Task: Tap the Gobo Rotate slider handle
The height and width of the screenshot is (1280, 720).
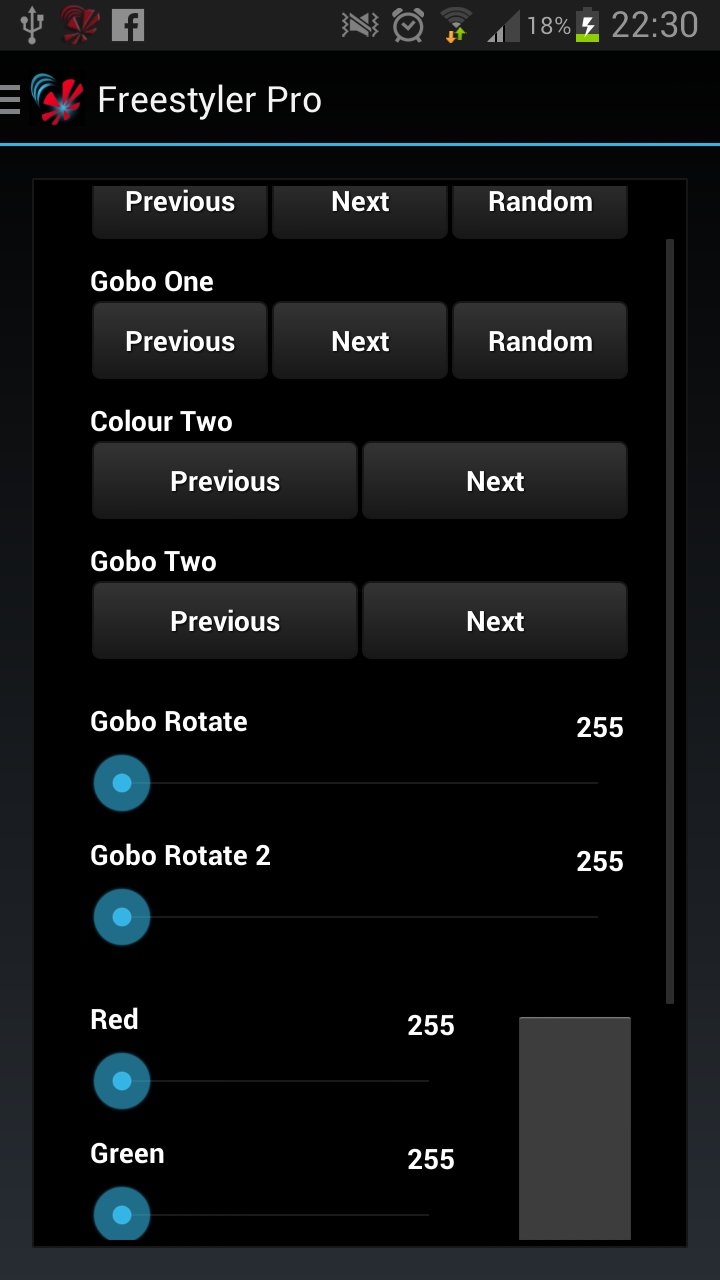Action: tap(122, 783)
